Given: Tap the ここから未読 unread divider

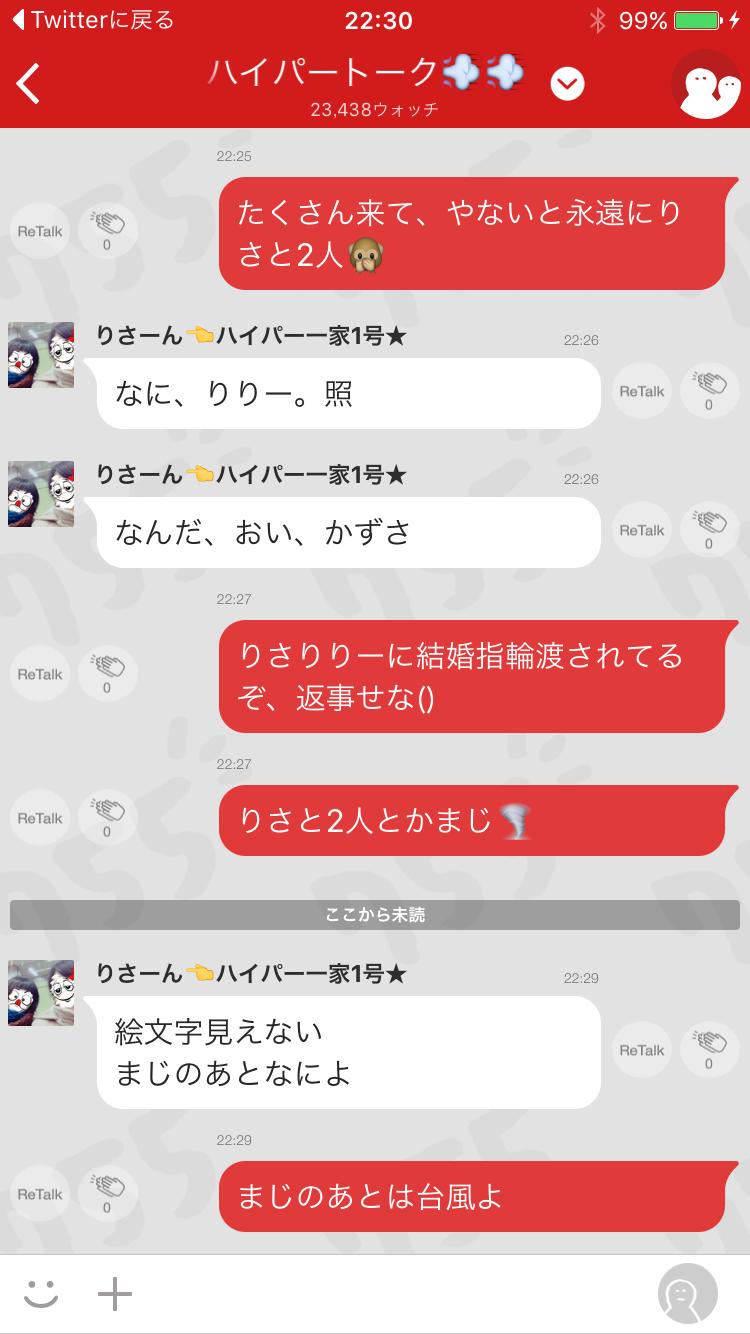Looking at the screenshot, I should pyautogui.click(x=375, y=913).
